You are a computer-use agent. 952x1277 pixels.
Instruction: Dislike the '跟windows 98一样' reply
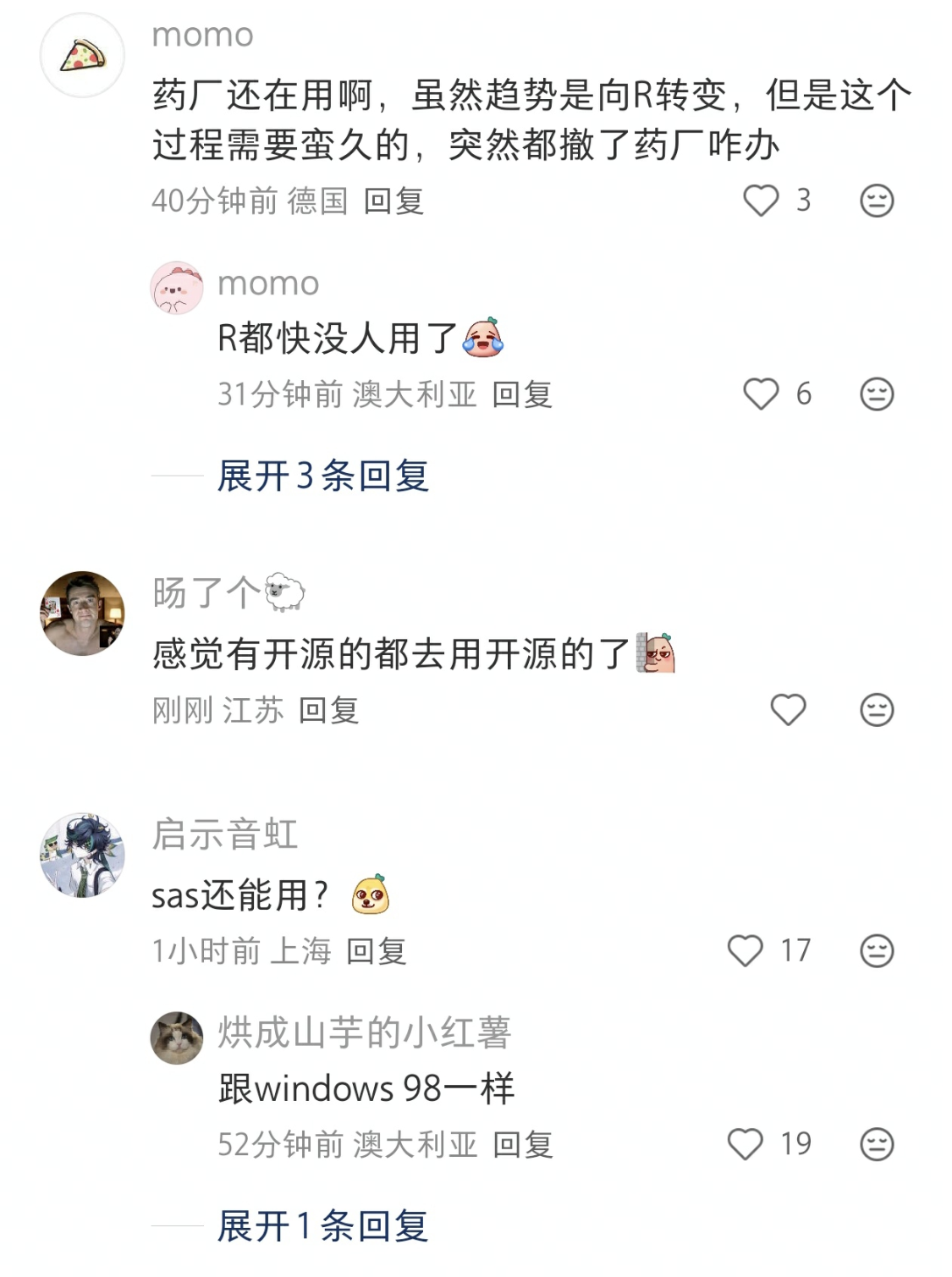pos(876,1144)
